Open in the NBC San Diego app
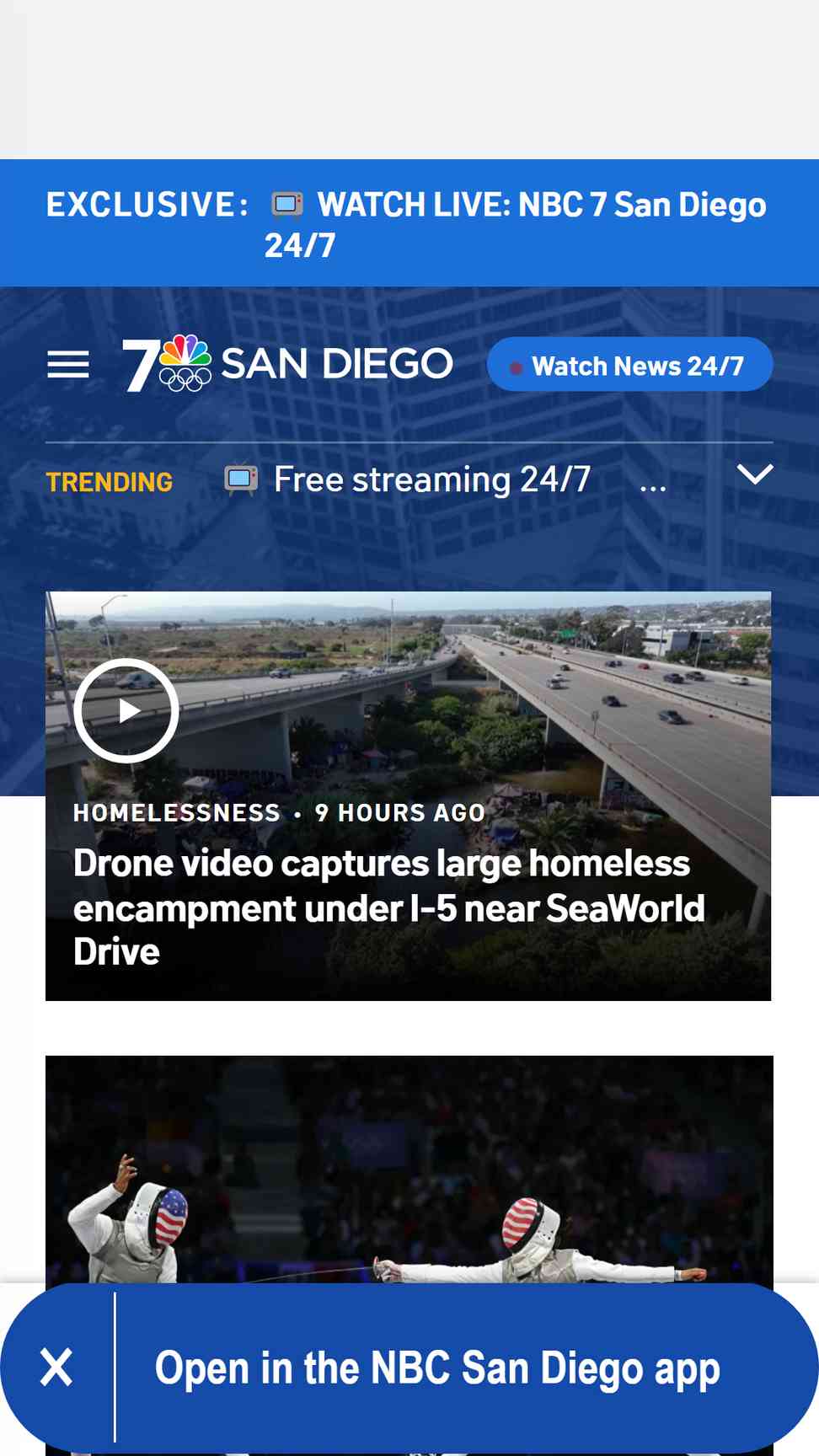 pyautogui.click(x=437, y=1368)
